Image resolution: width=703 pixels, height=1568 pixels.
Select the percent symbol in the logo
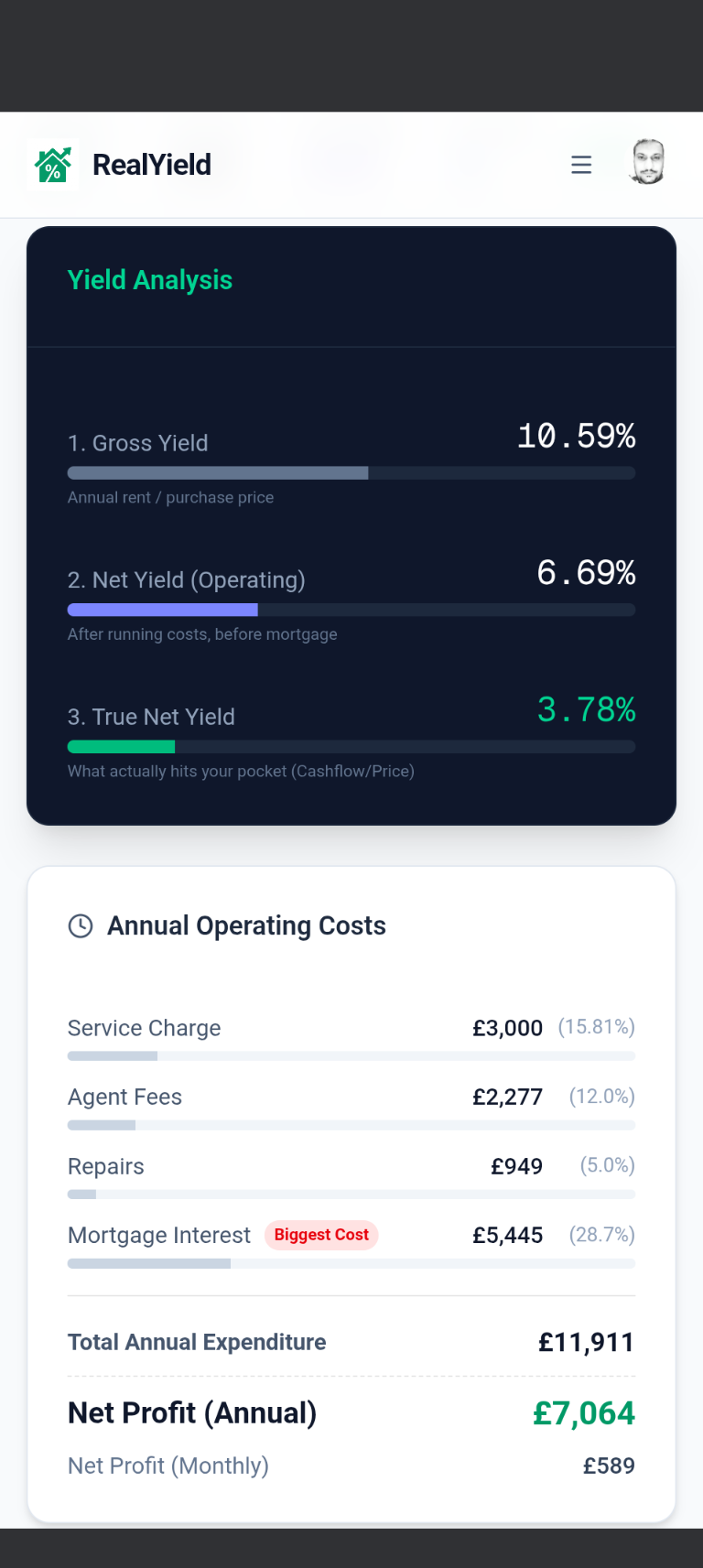tap(52, 170)
